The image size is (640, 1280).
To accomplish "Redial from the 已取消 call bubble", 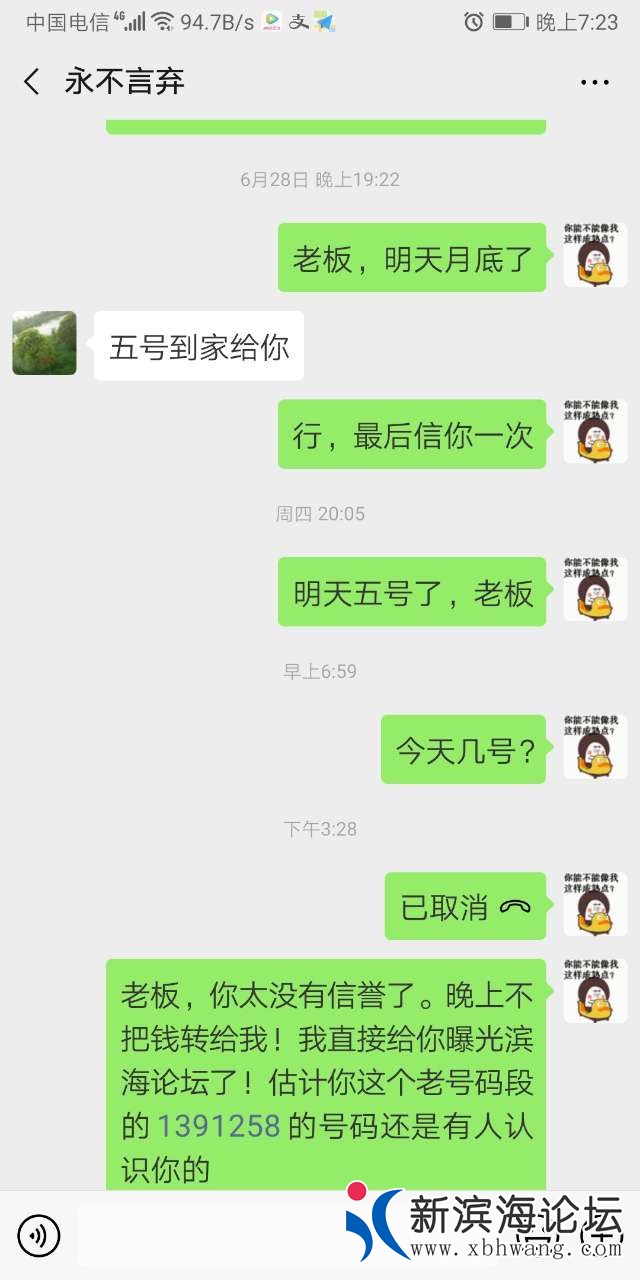I will (x=465, y=907).
